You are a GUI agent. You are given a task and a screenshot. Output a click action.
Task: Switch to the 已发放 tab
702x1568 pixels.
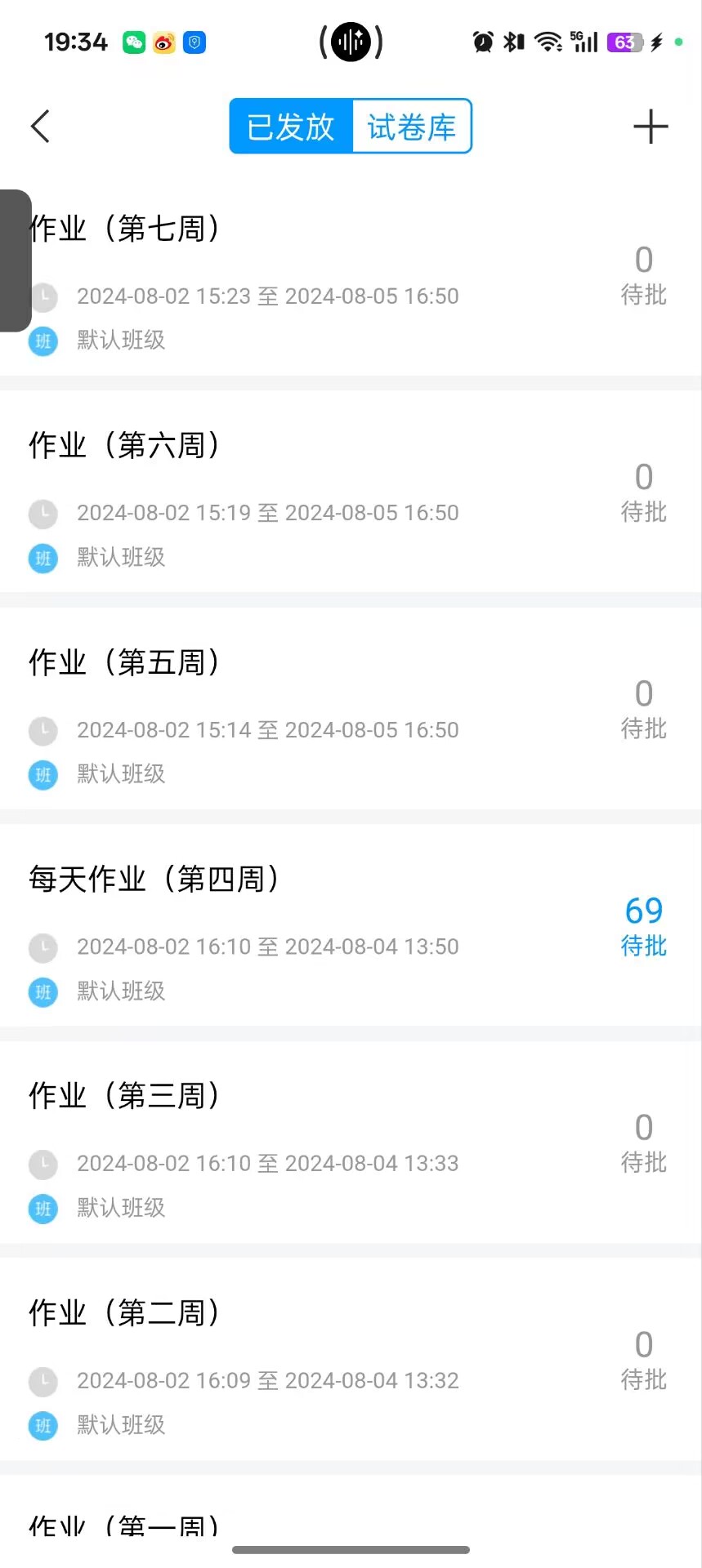(x=291, y=127)
